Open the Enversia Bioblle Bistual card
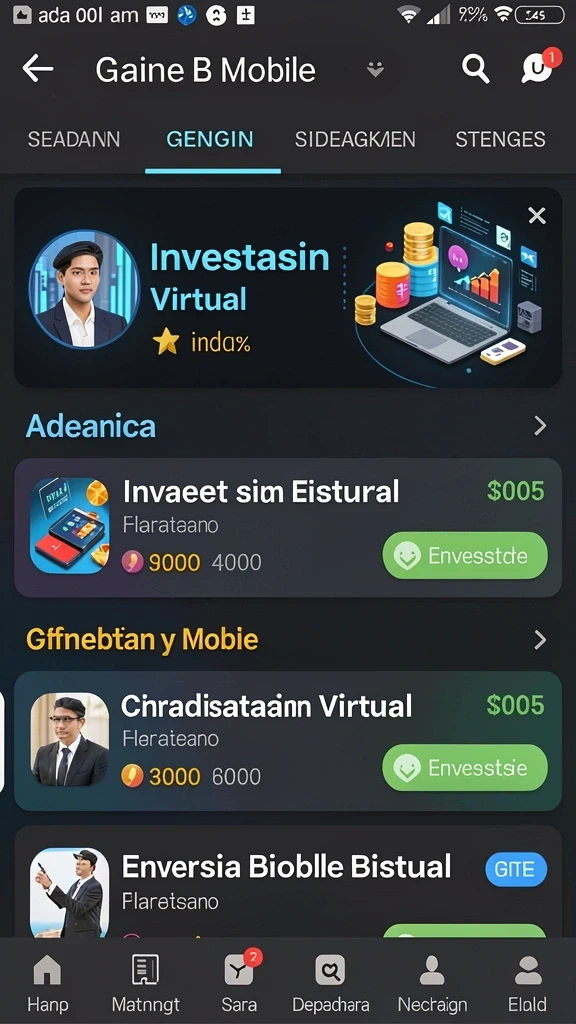576x1024 pixels. coord(288,882)
